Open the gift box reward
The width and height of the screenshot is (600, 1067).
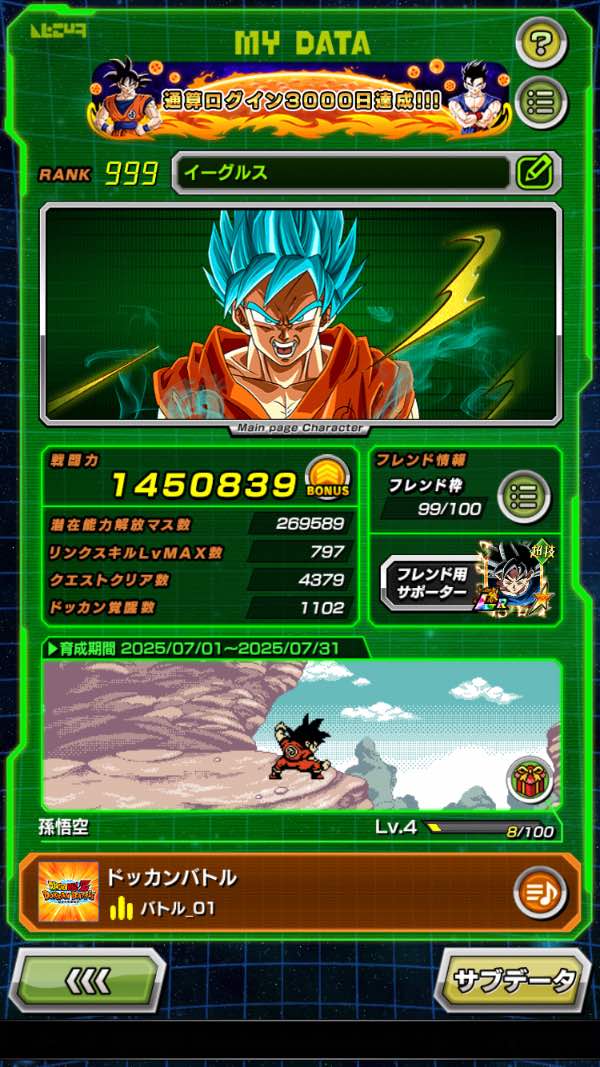point(530,778)
